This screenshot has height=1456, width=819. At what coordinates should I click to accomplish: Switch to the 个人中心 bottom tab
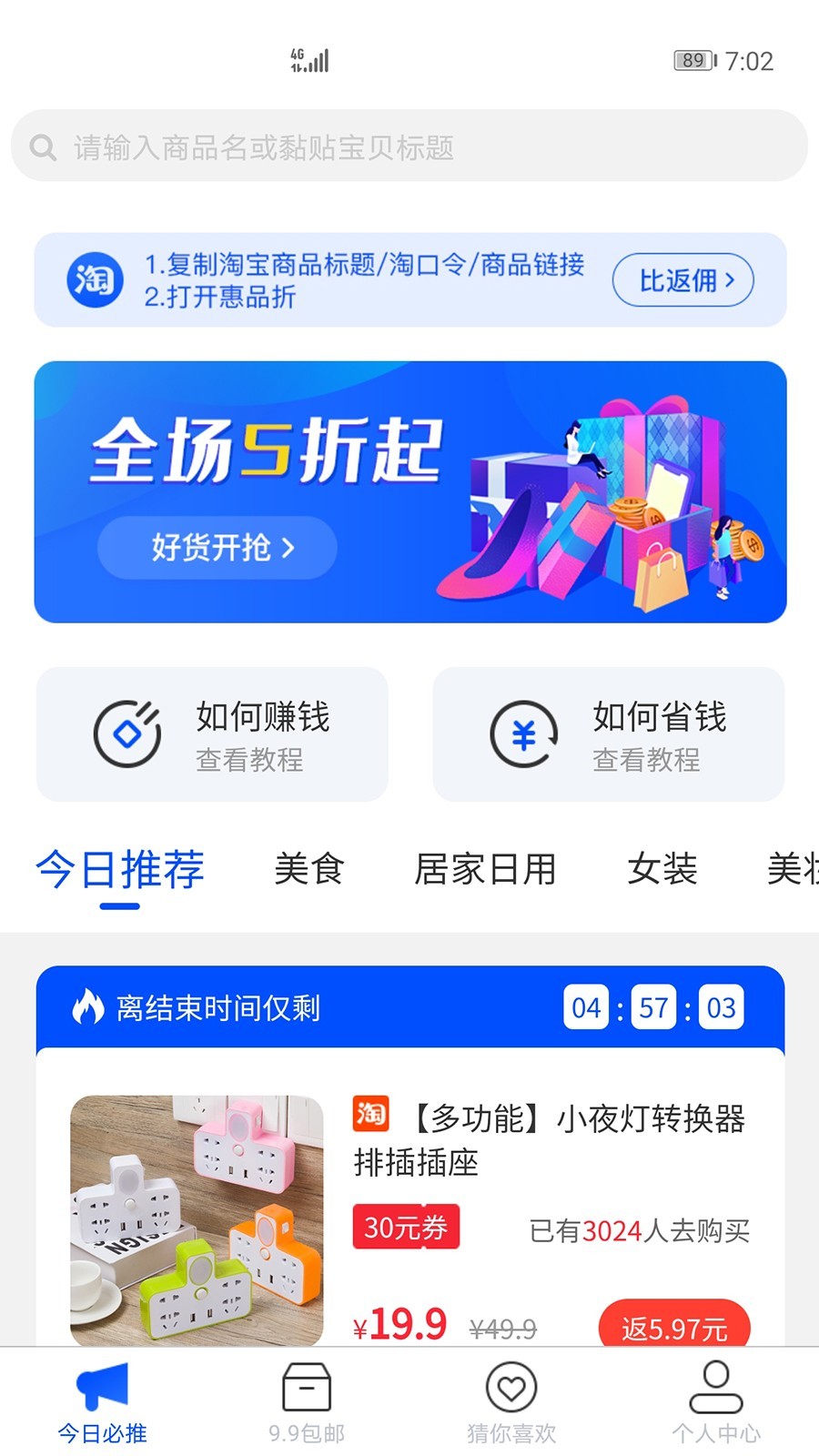716,1402
